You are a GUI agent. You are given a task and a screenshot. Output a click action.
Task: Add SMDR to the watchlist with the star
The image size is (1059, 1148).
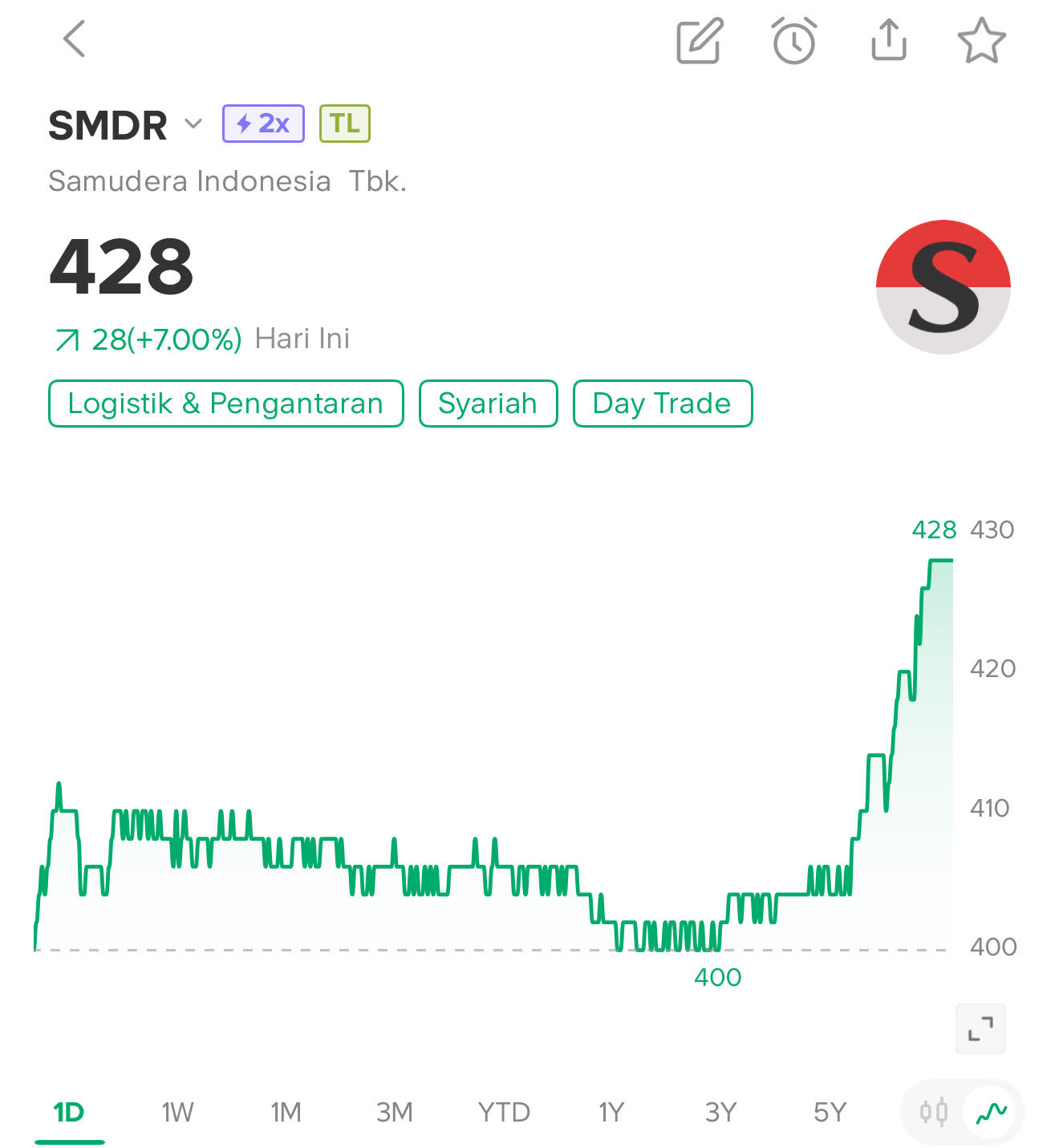[981, 40]
